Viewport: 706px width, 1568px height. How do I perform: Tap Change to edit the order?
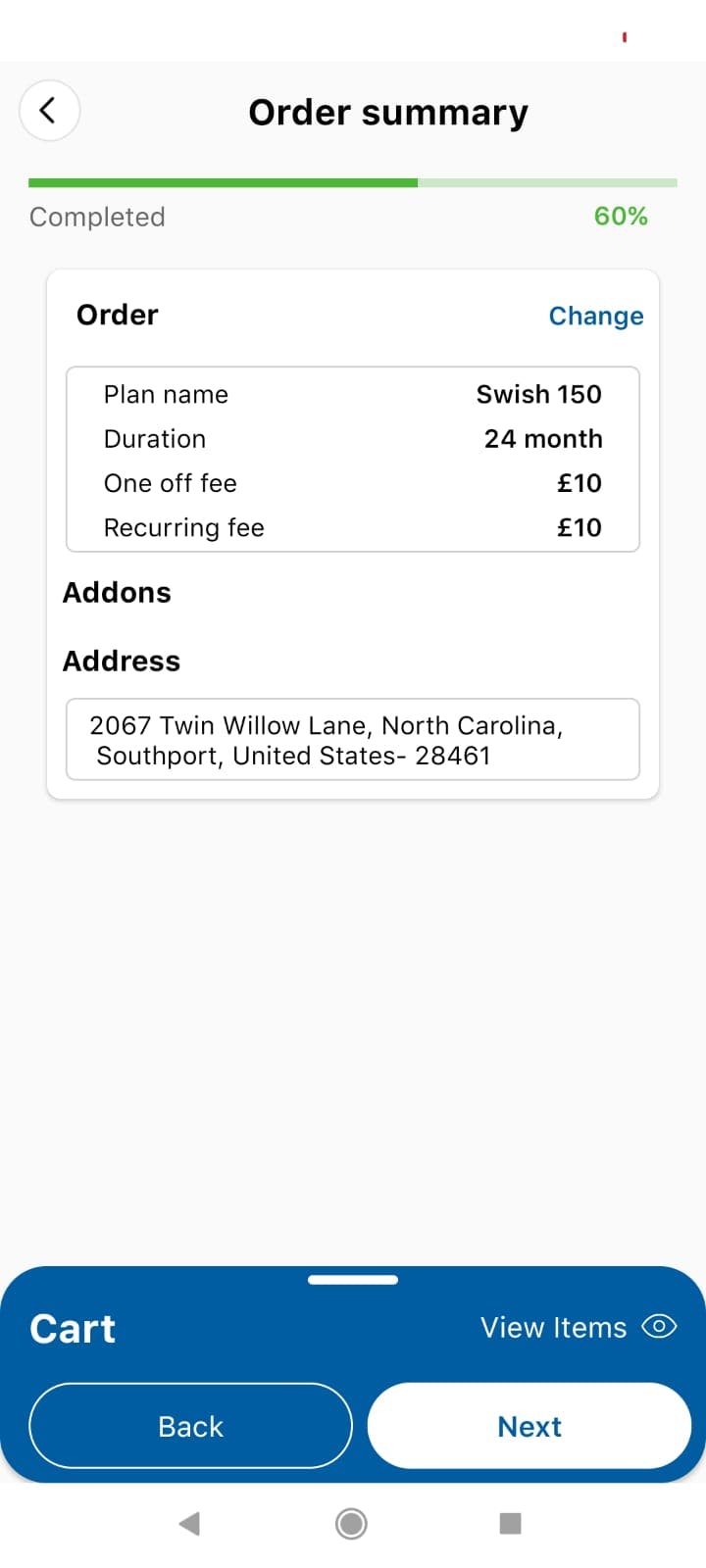point(595,316)
